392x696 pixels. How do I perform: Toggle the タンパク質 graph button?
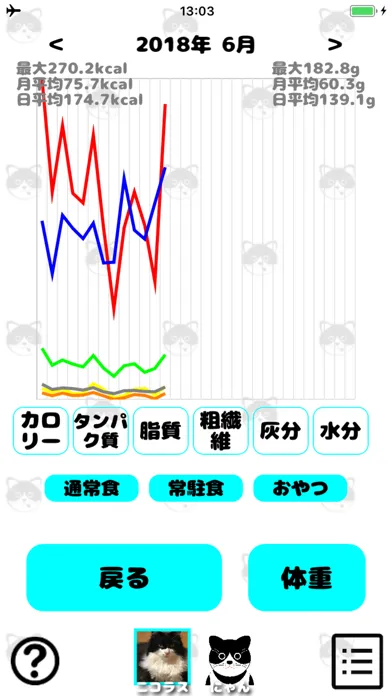click(x=101, y=431)
